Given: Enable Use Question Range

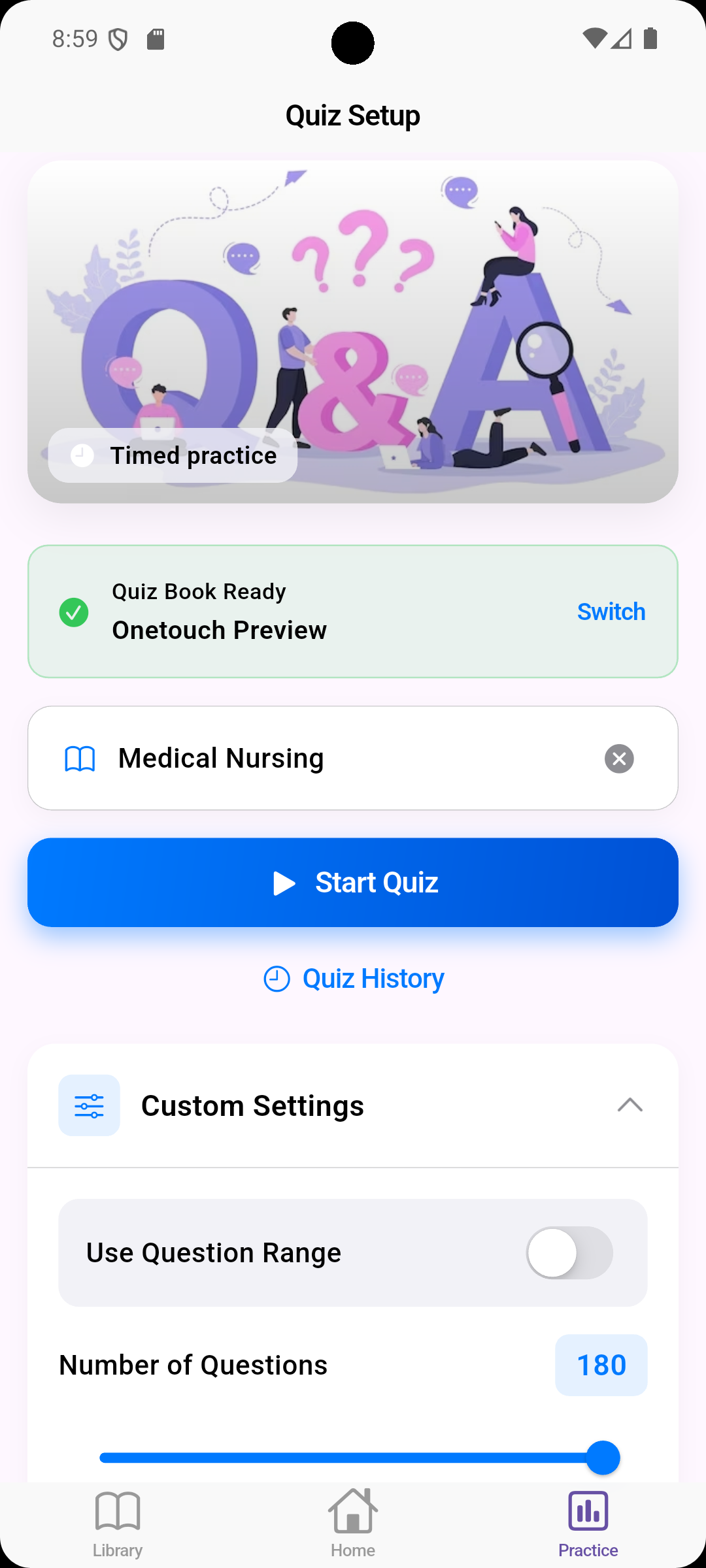Looking at the screenshot, I should [569, 1252].
